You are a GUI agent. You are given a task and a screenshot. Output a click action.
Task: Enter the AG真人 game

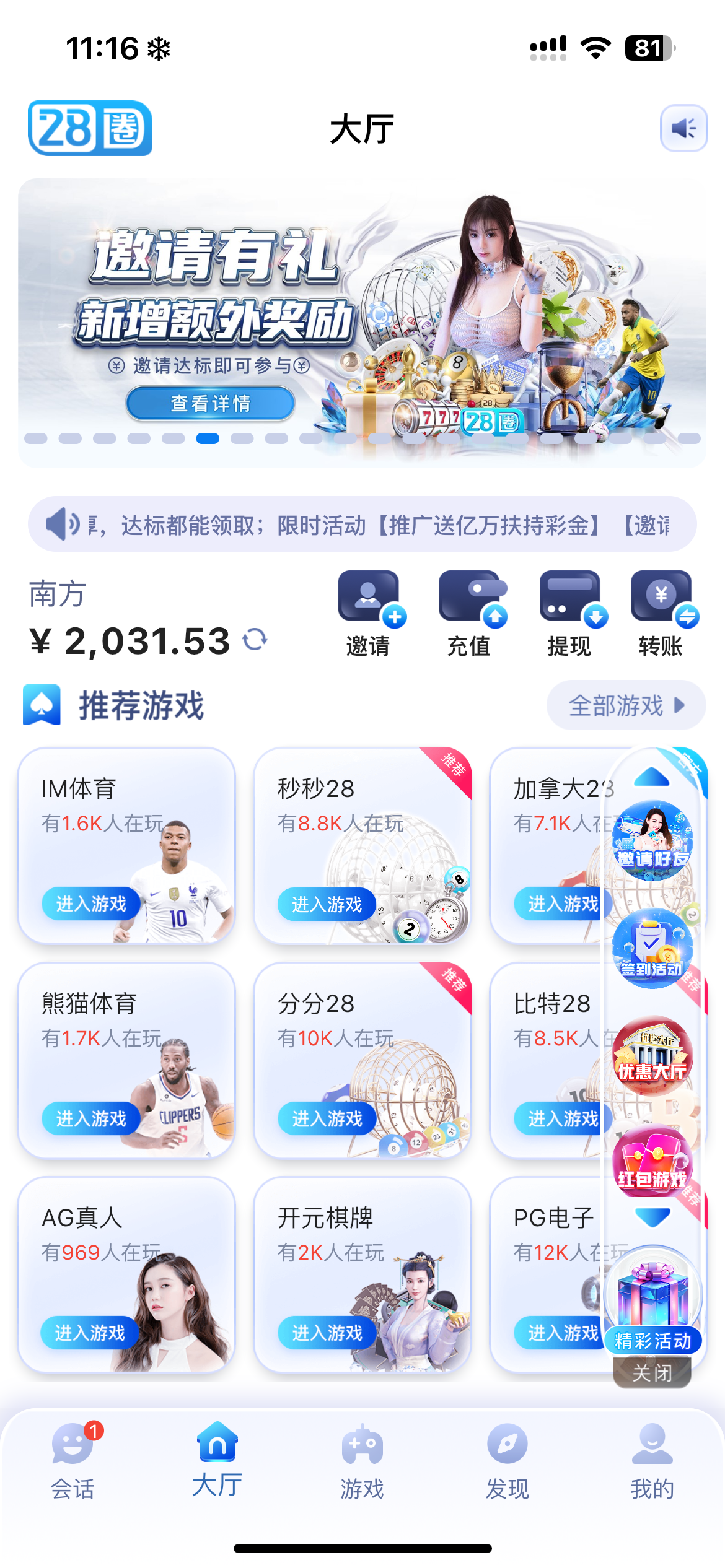click(90, 1333)
